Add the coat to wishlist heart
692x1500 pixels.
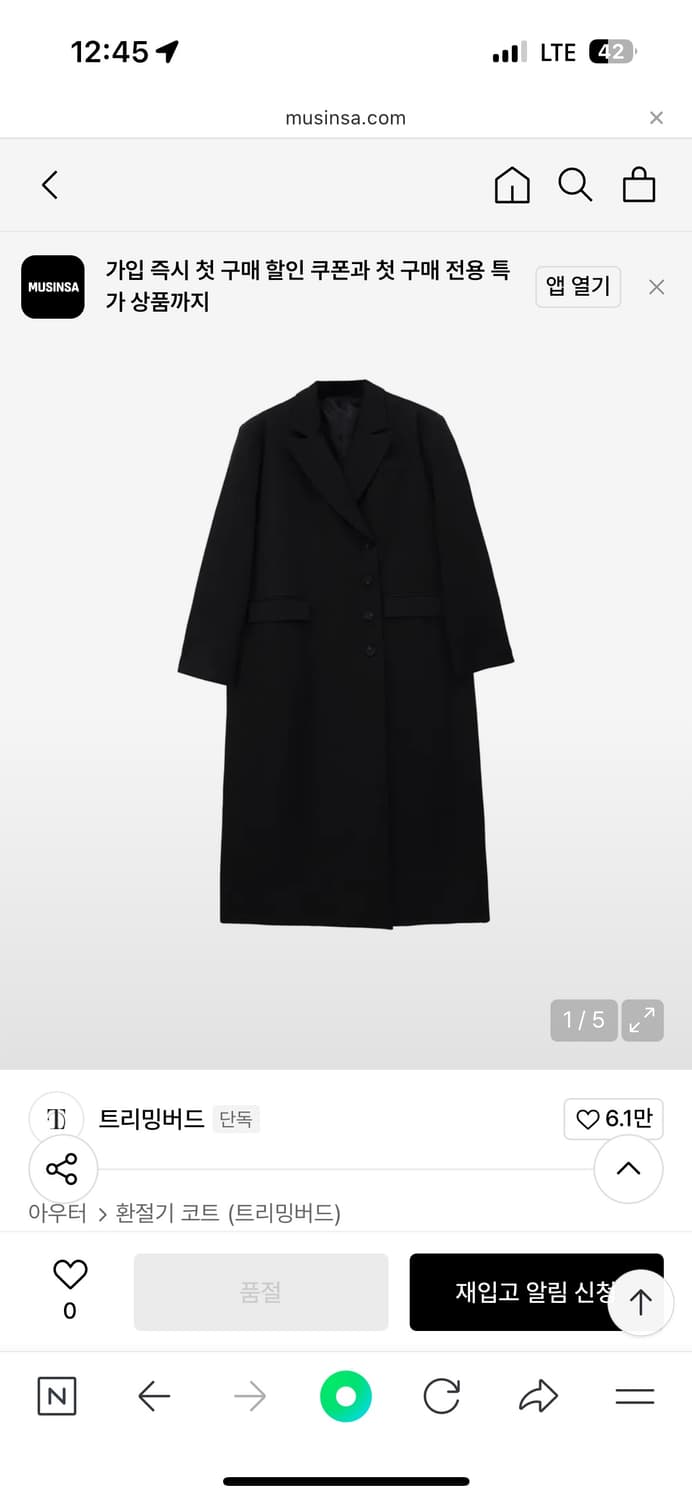click(70, 1275)
